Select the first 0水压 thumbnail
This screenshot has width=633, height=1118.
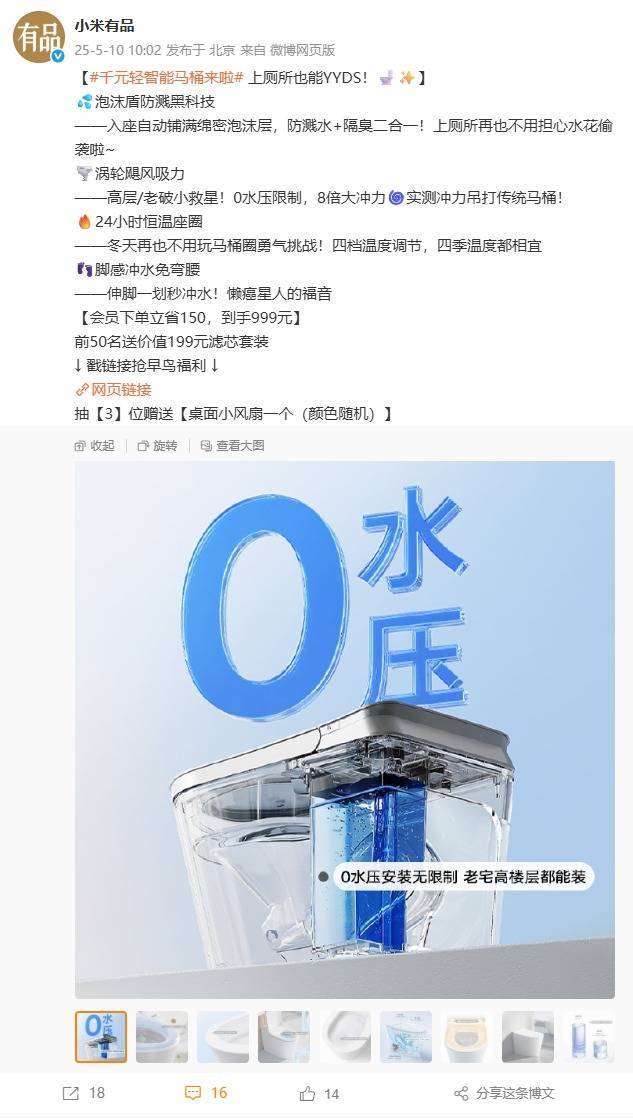[101, 1036]
